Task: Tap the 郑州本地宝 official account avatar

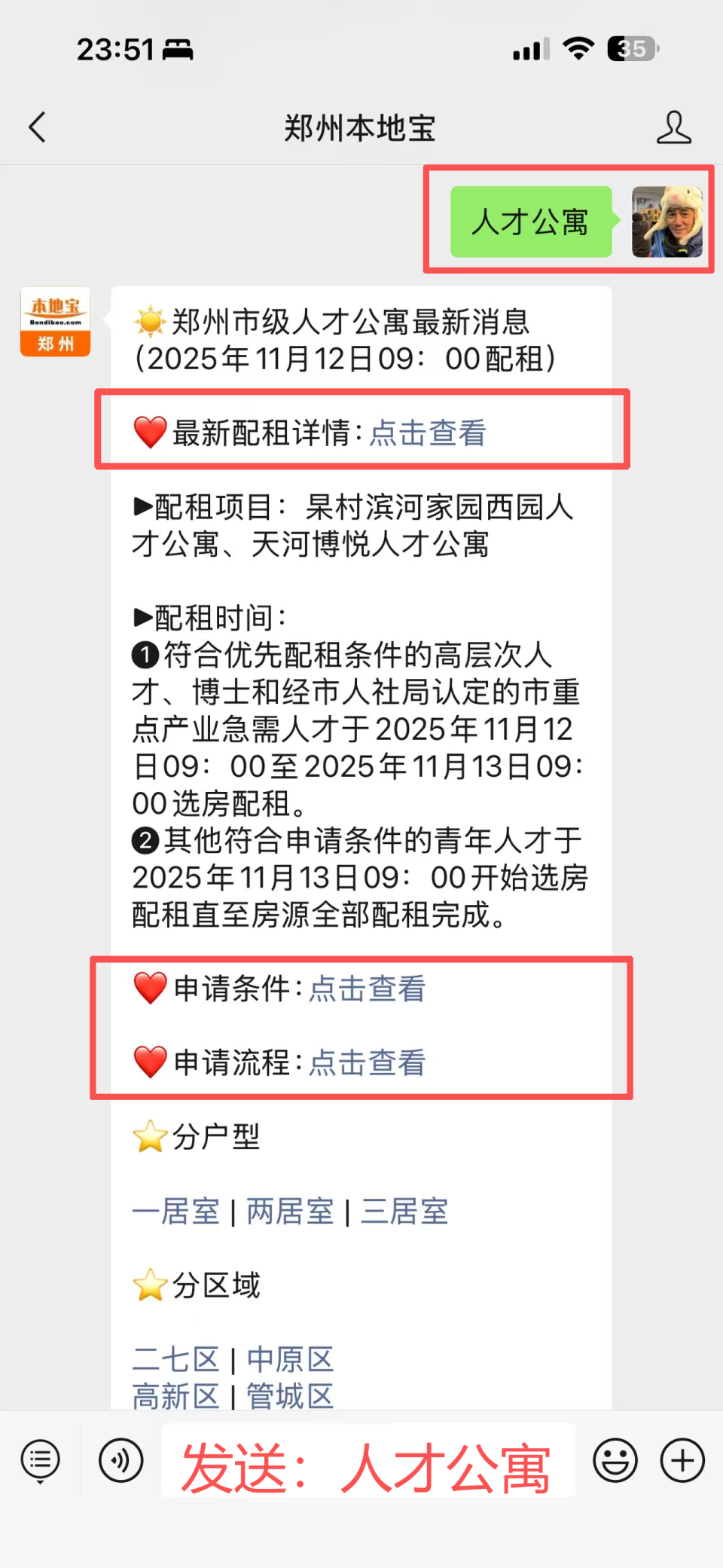Action: click(x=54, y=321)
